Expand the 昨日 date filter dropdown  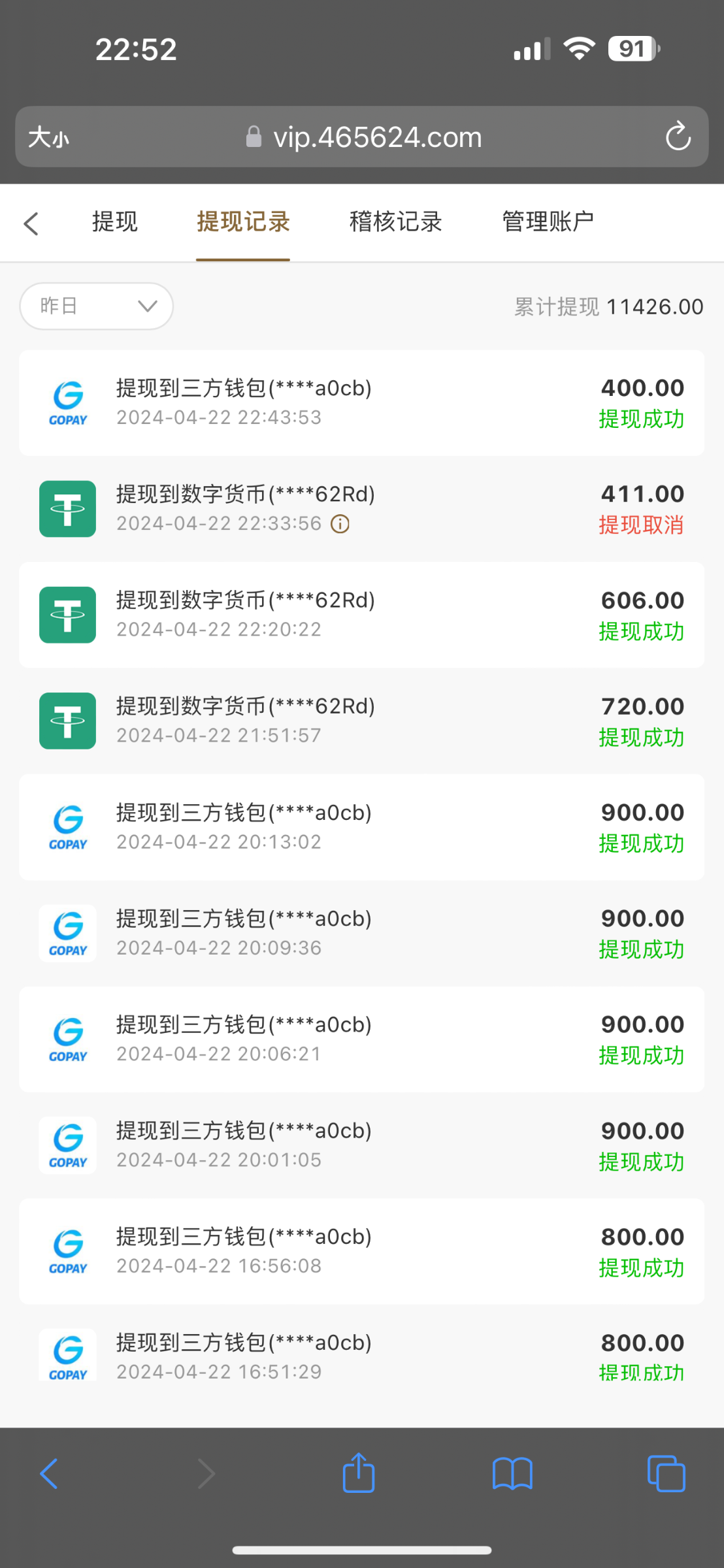pos(97,306)
